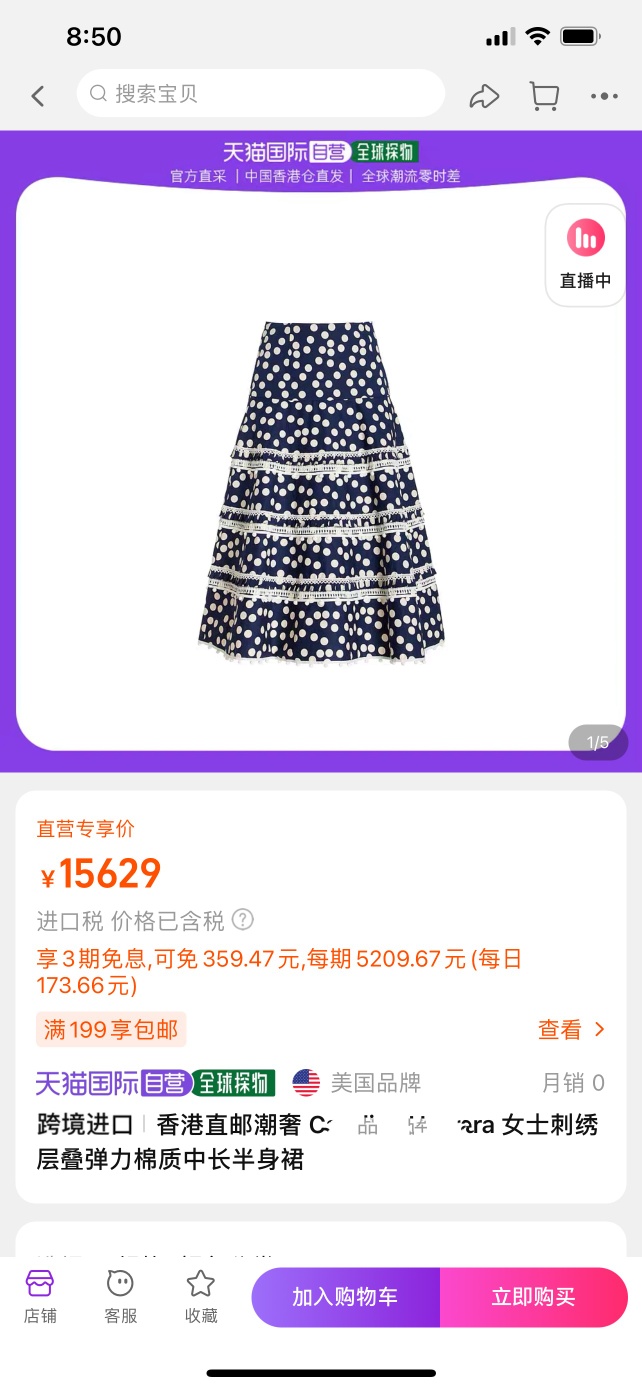Open the three-dot overflow menu
This screenshot has height=1389, width=642.
pos(604,96)
